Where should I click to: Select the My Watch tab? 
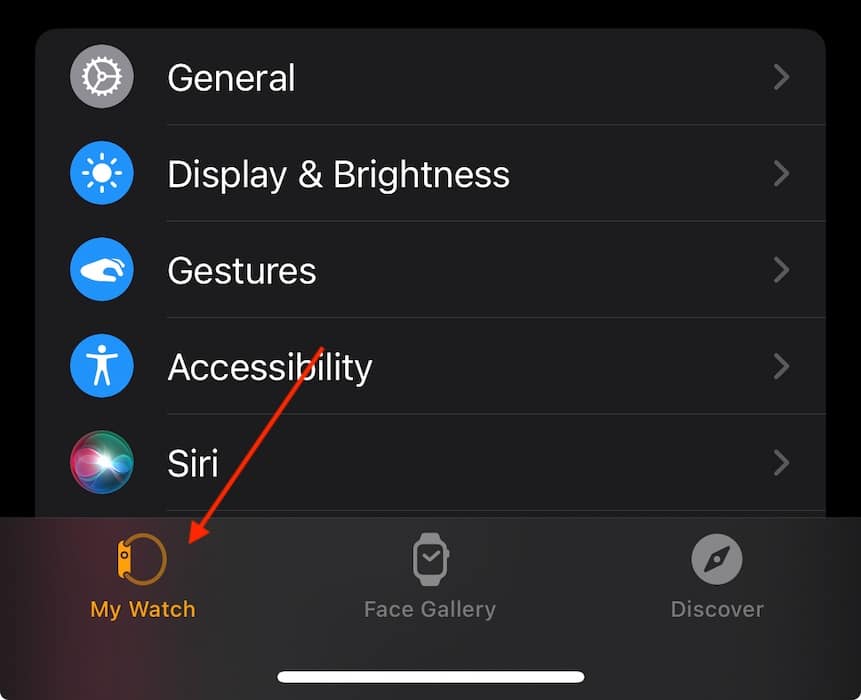(x=142, y=577)
